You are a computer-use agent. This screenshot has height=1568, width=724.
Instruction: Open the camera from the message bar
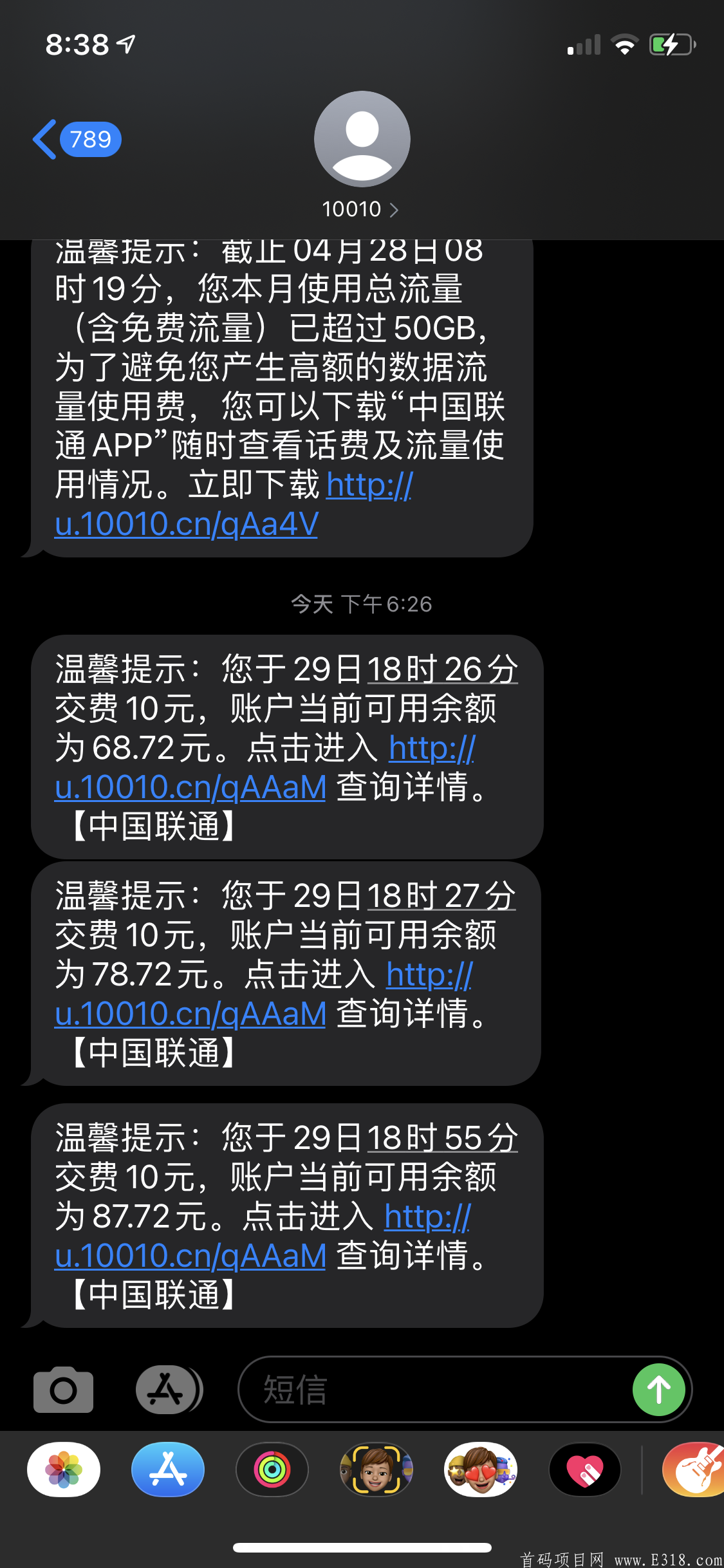pos(62,1390)
